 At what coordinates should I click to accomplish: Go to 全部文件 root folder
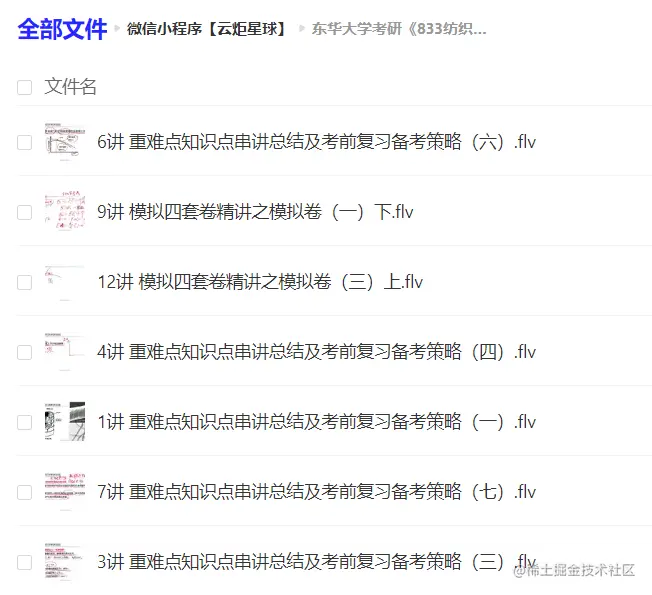pos(62,29)
